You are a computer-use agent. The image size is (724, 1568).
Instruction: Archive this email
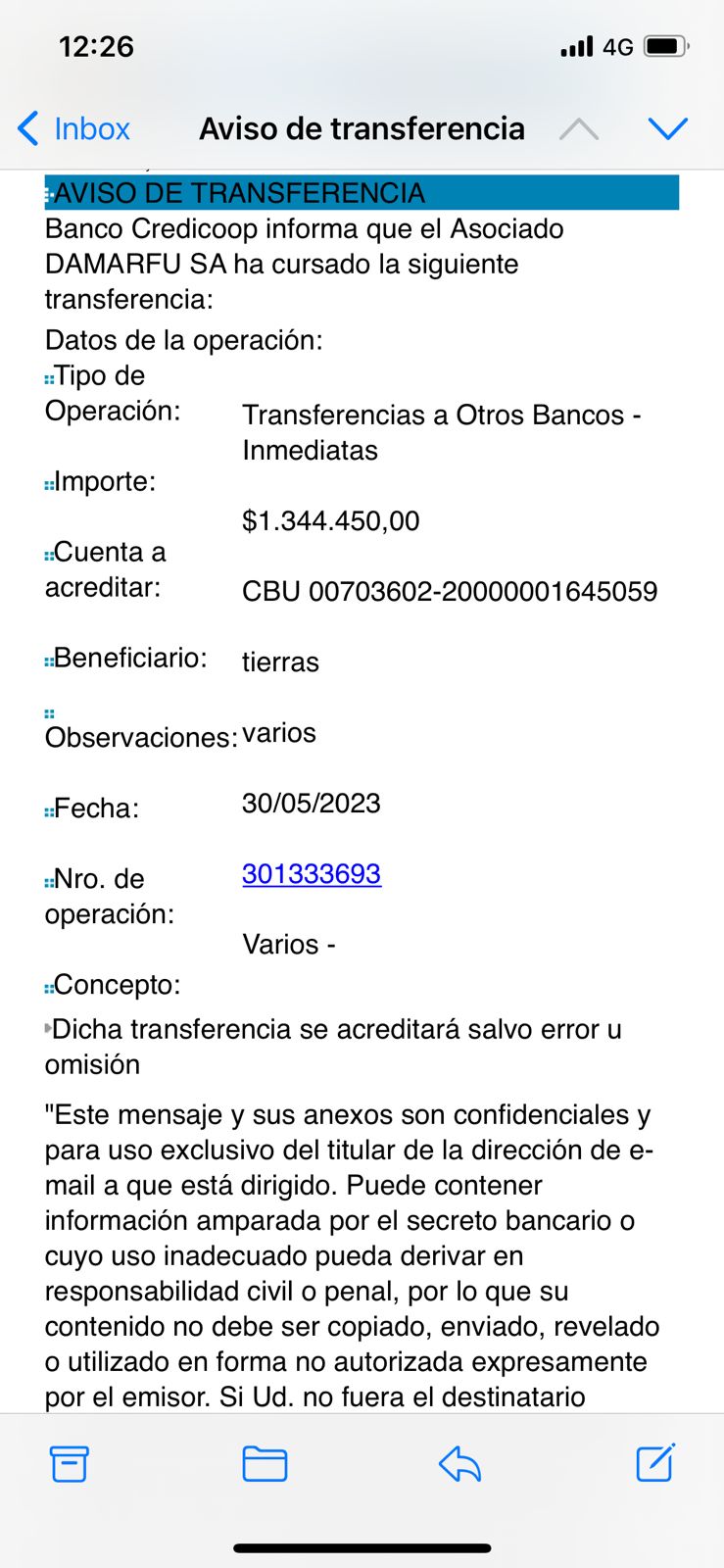69,1463
